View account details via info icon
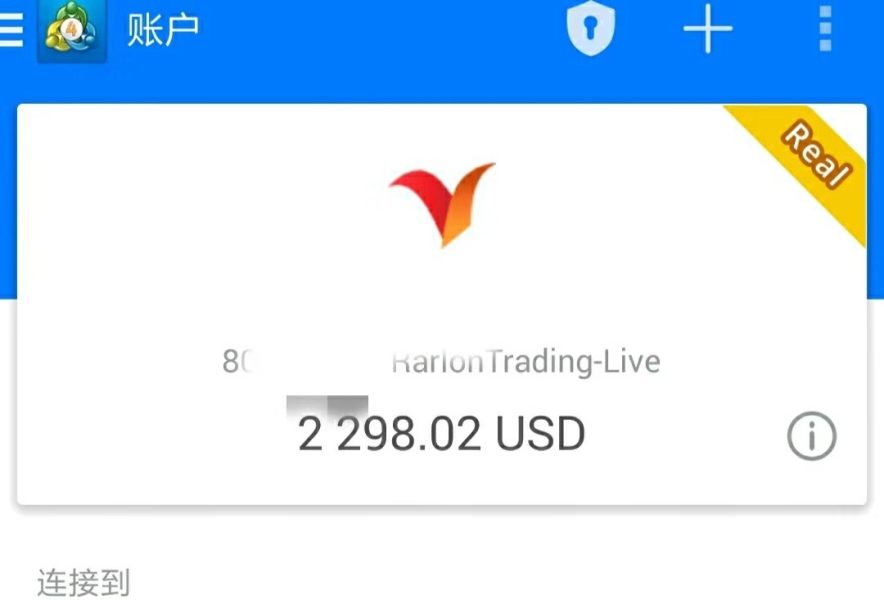884x600 pixels. (x=811, y=436)
